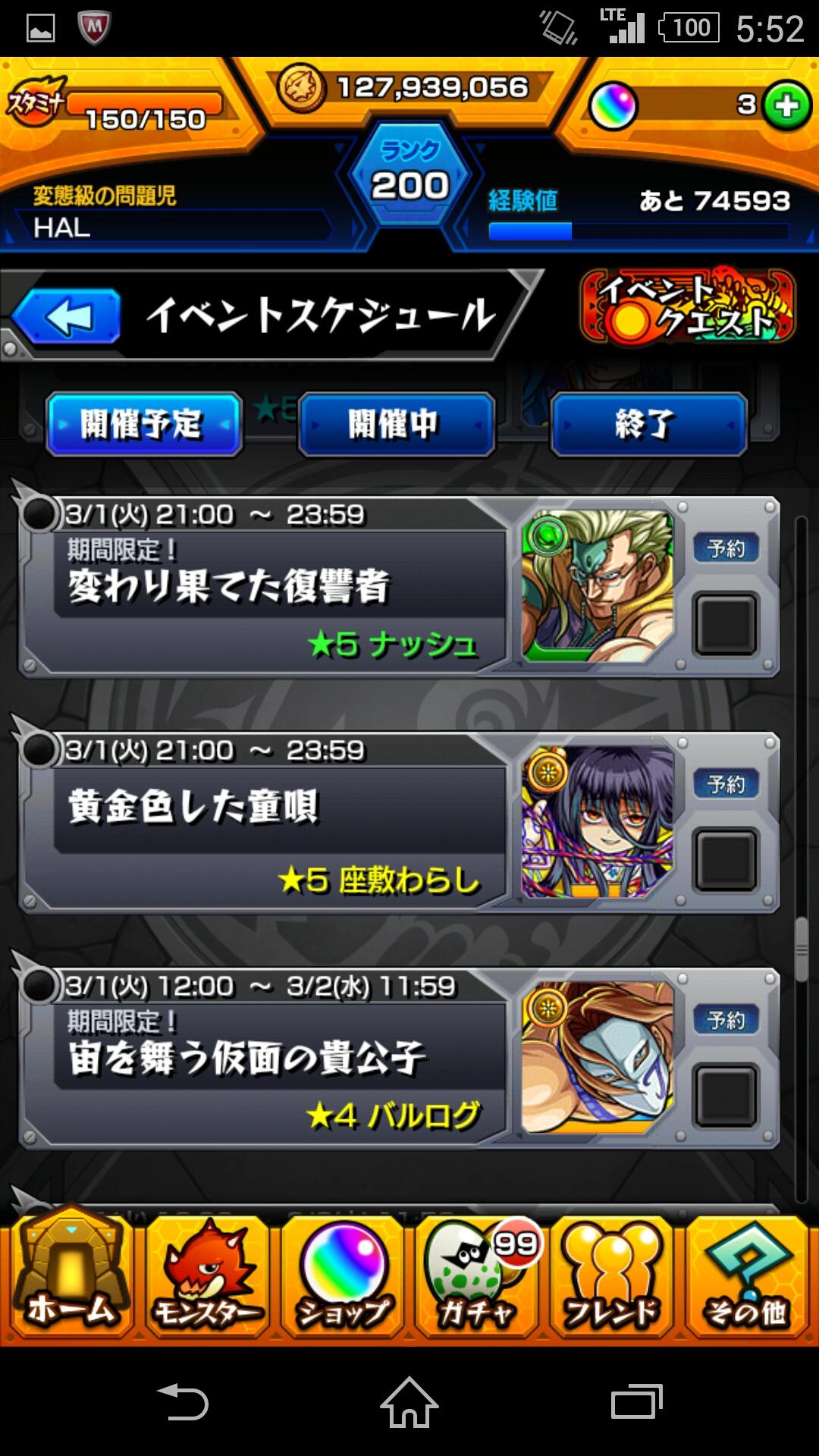This screenshot has width=819, height=1456.
Task: Open the イベントクエスト banner
Action: [x=687, y=306]
